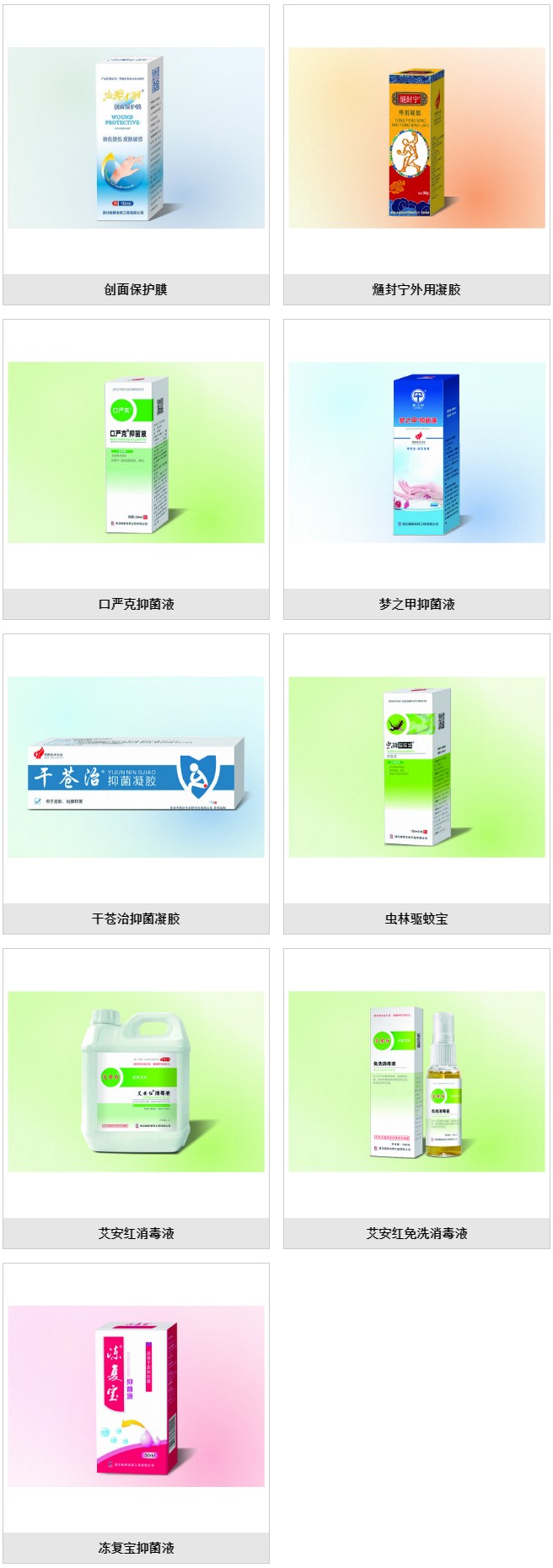The width and height of the screenshot is (553, 1568).
Task: Tap the 干苍治抑菌凝胶 product card
Action: click(x=136, y=768)
